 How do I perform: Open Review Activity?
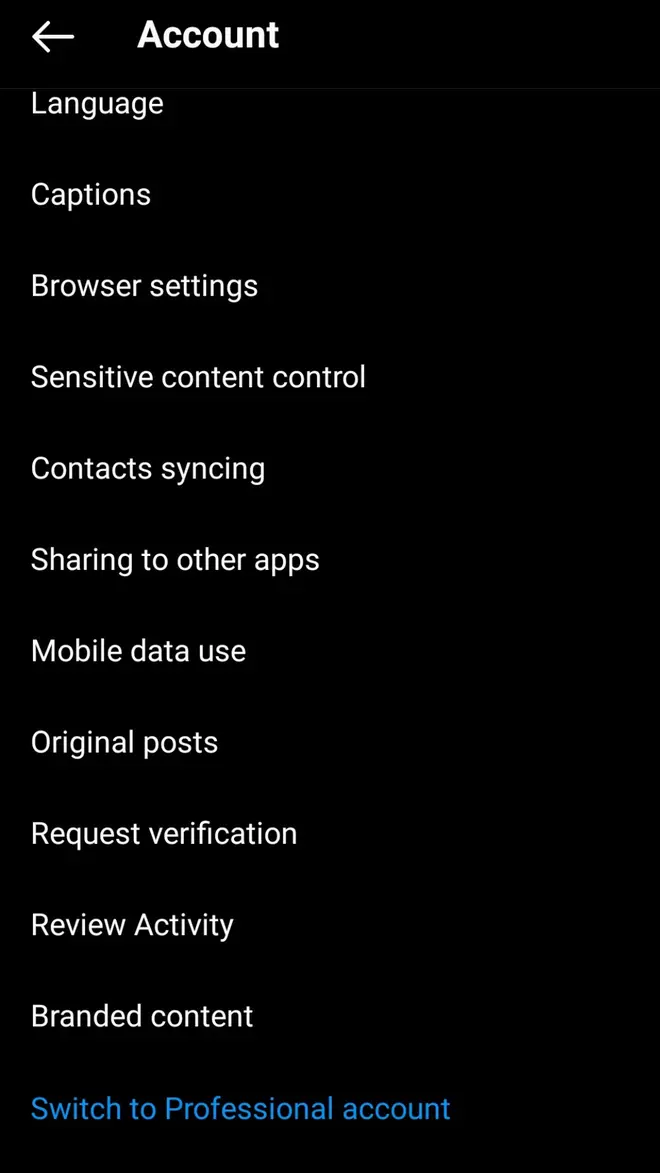point(330,925)
